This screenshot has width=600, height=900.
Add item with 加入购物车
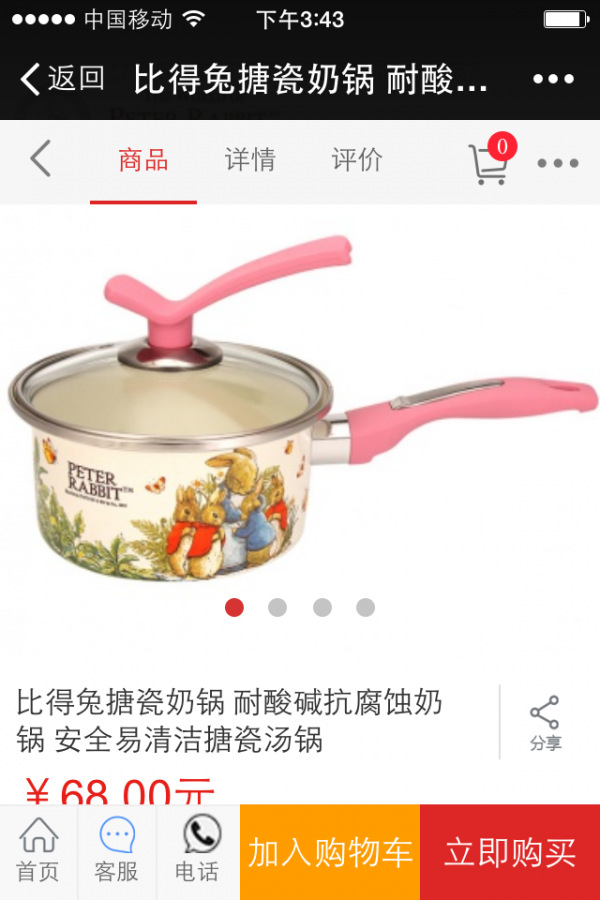[330, 853]
